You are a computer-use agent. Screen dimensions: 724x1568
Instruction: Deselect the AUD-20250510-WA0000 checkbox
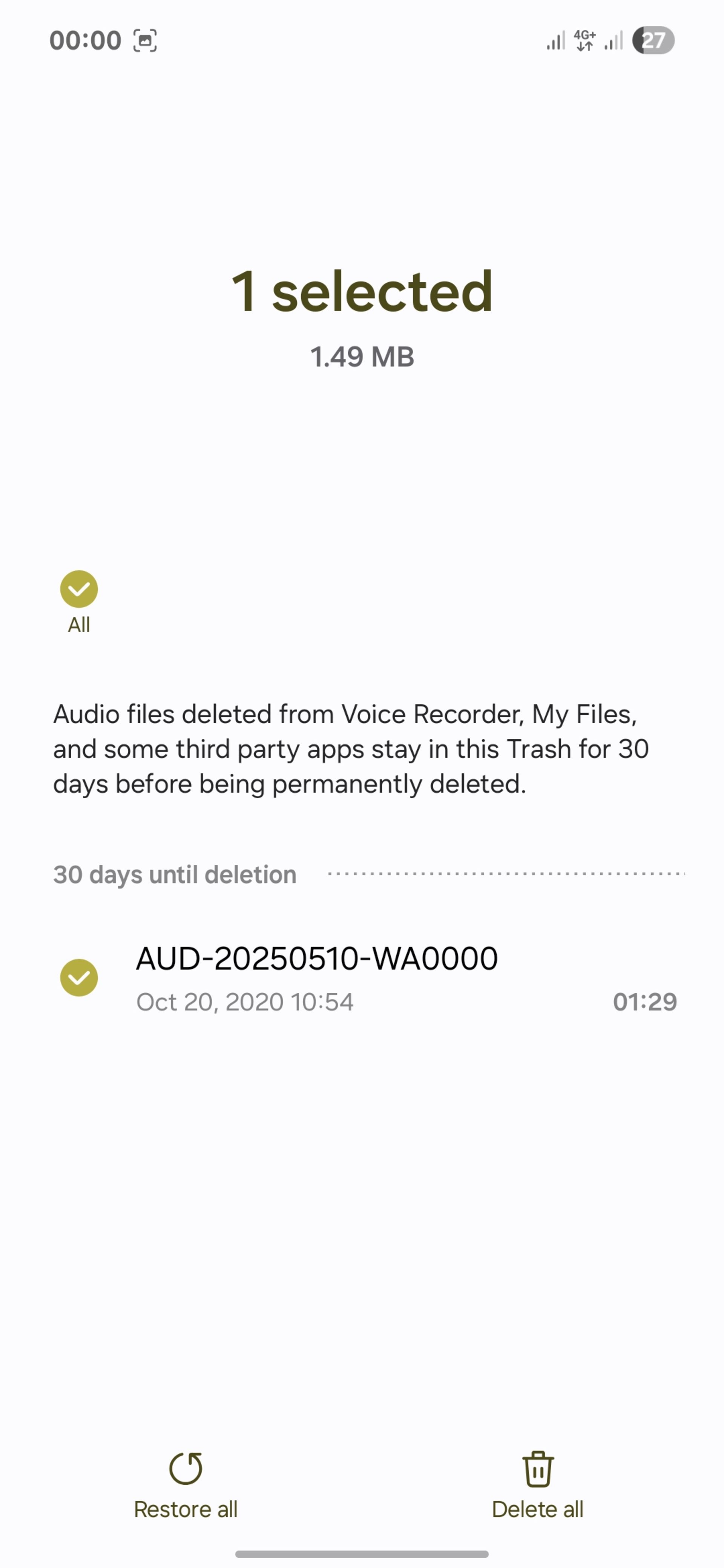pyautogui.click(x=78, y=977)
